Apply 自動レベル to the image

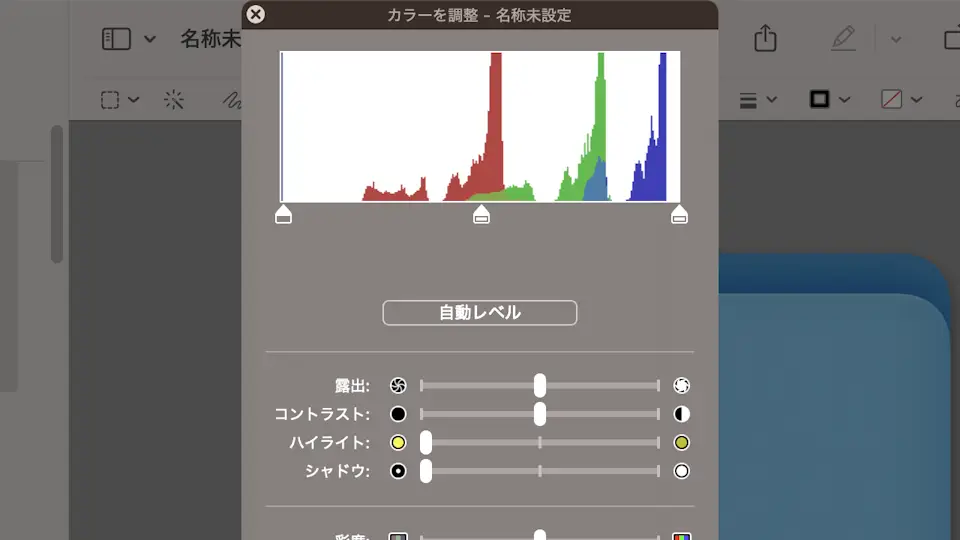pos(480,313)
